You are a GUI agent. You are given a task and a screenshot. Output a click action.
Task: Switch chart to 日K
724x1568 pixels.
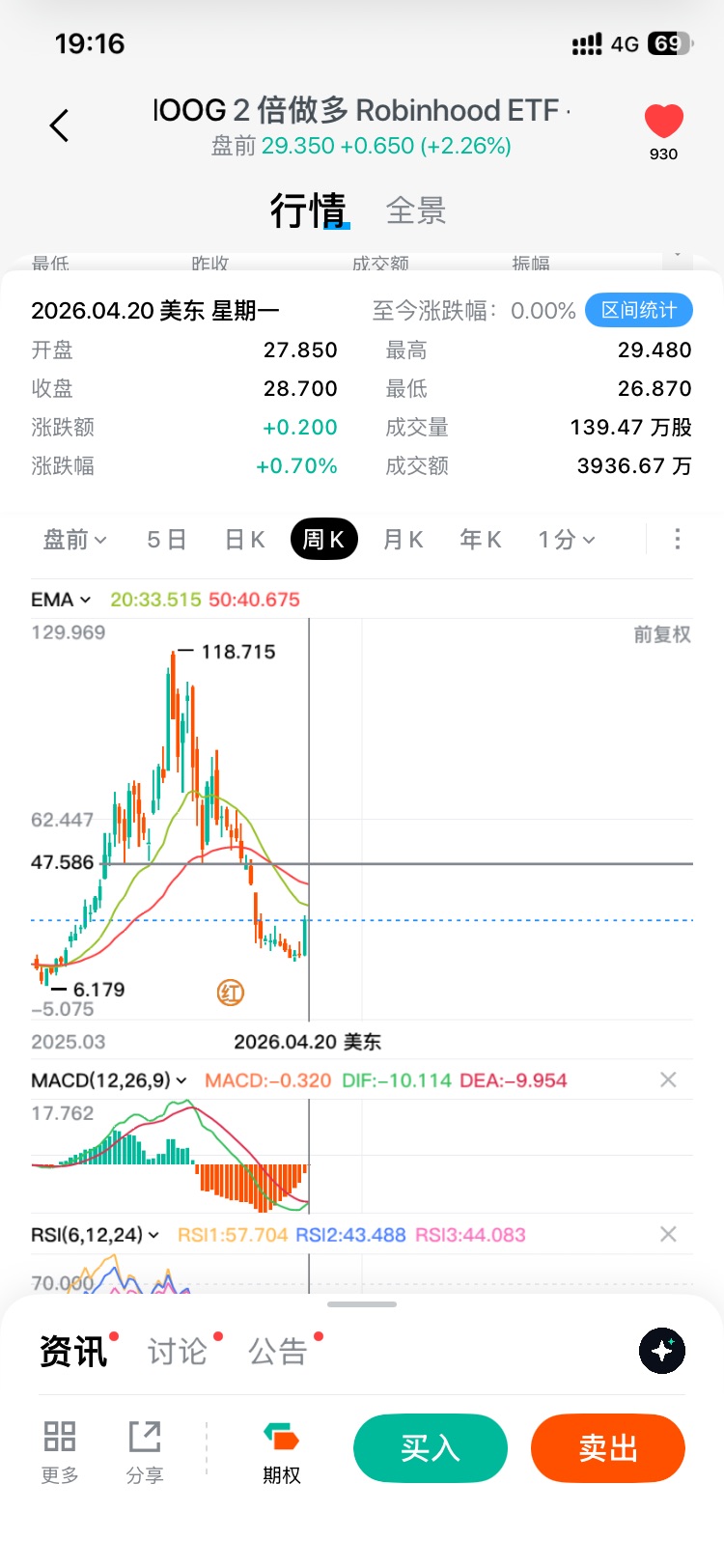[244, 540]
